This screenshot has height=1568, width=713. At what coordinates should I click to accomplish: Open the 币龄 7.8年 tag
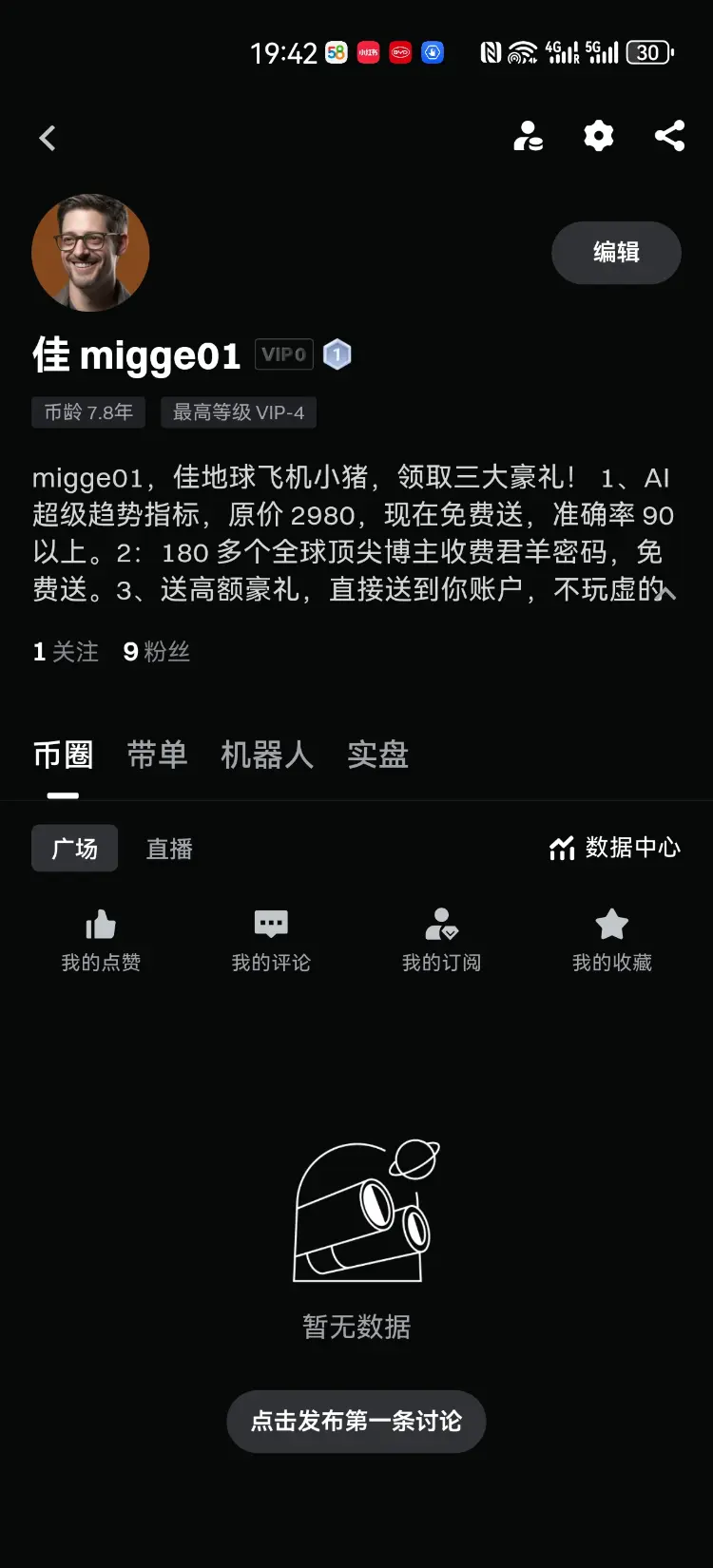tap(87, 412)
